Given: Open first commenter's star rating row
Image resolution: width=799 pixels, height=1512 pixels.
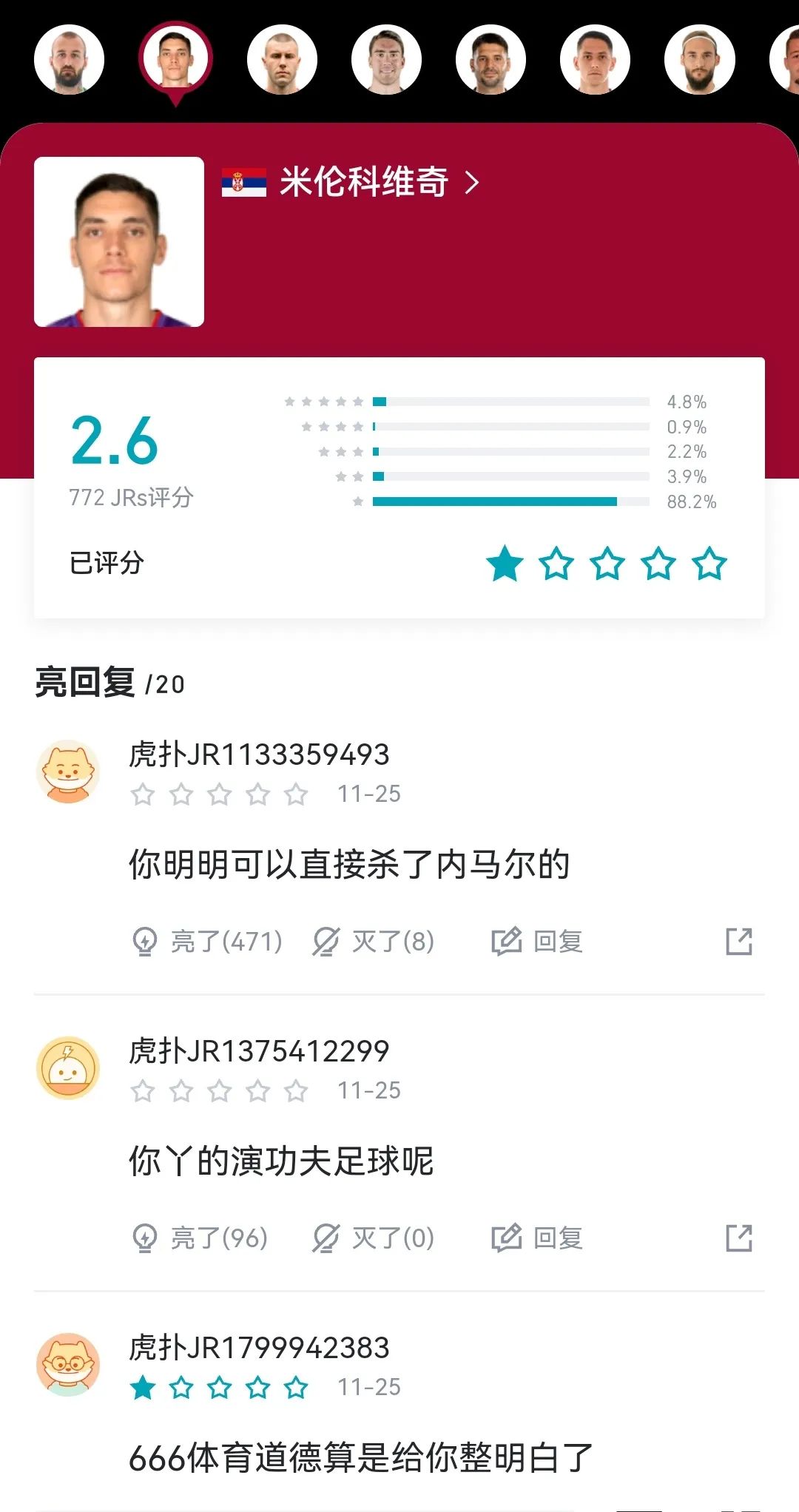Looking at the screenshot, I should pos(220,795).
